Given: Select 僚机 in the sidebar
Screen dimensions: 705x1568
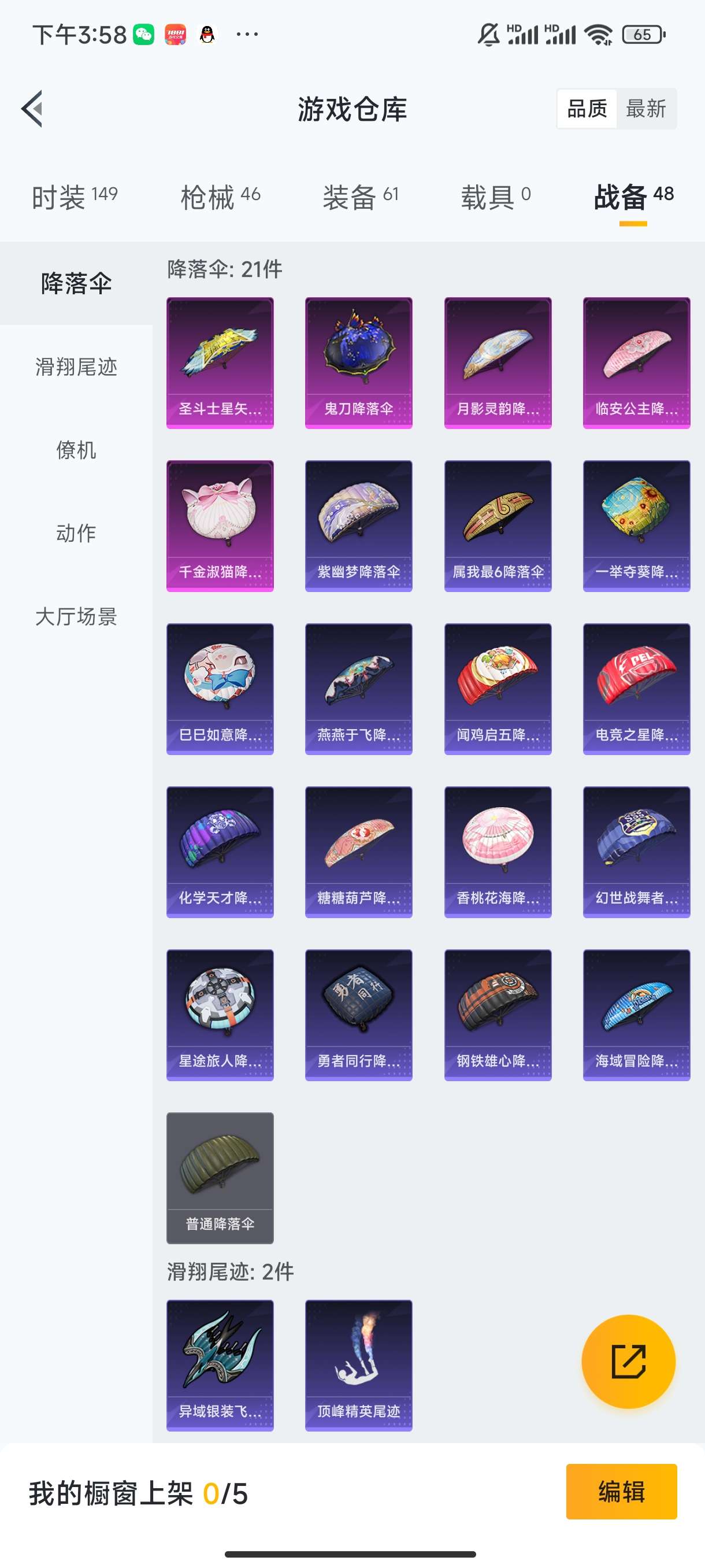Looking at the screenshot, I should (x=76, y=450).
